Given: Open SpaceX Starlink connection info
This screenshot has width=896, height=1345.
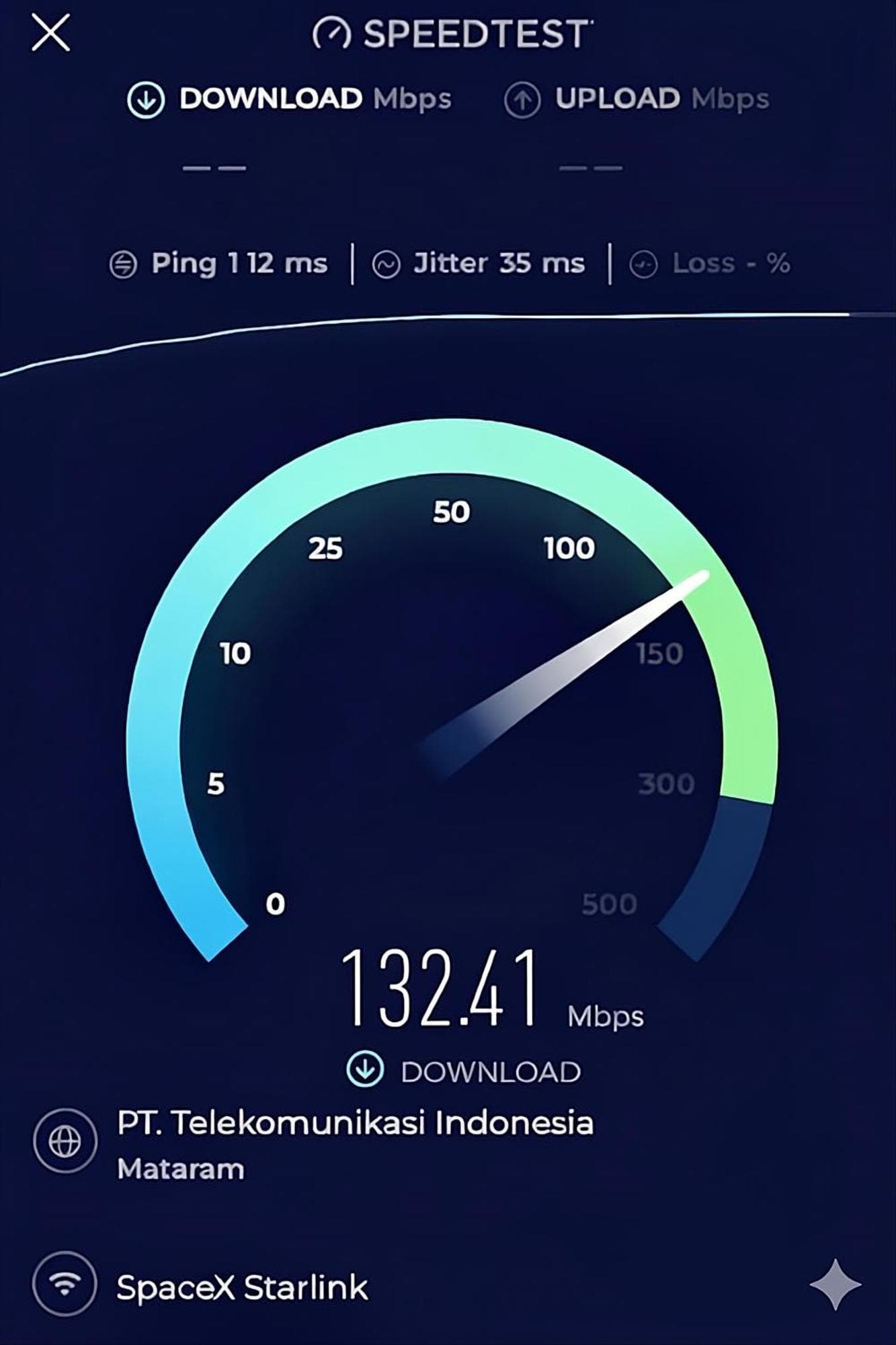Looking at the screenshot, I should (x=241, y=1287).
